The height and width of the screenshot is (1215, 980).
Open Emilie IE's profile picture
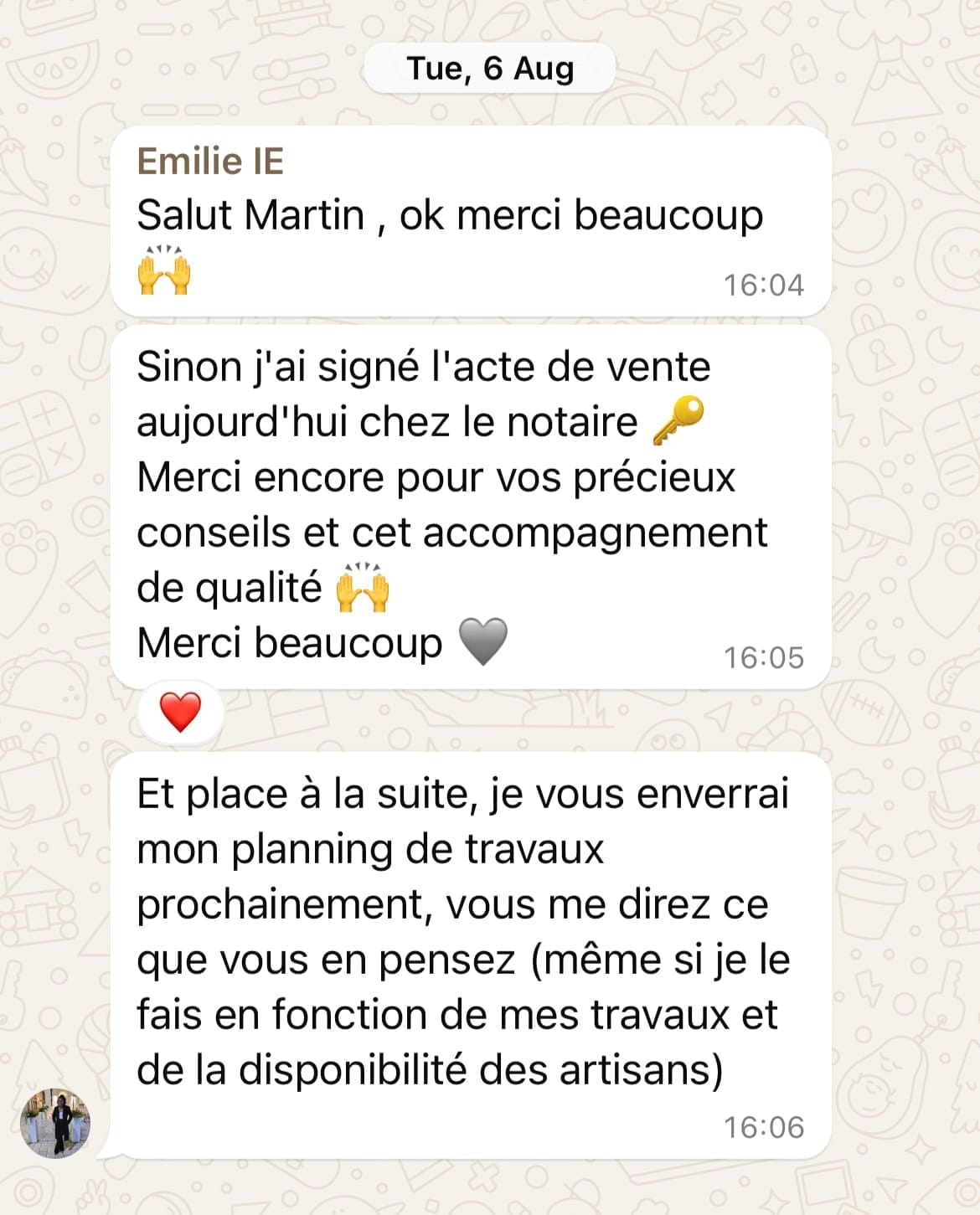tap(55, 1124)
